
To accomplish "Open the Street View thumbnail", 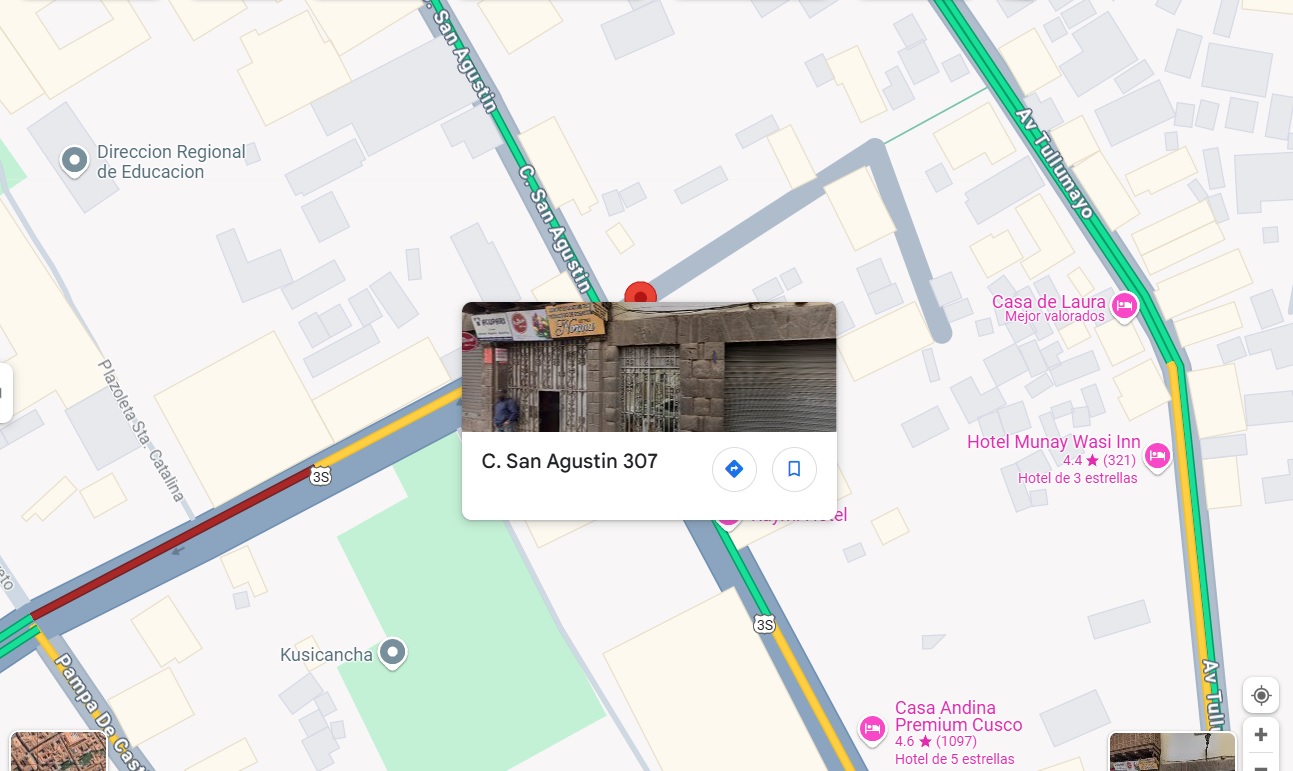I will click(x=1172, y=752).
